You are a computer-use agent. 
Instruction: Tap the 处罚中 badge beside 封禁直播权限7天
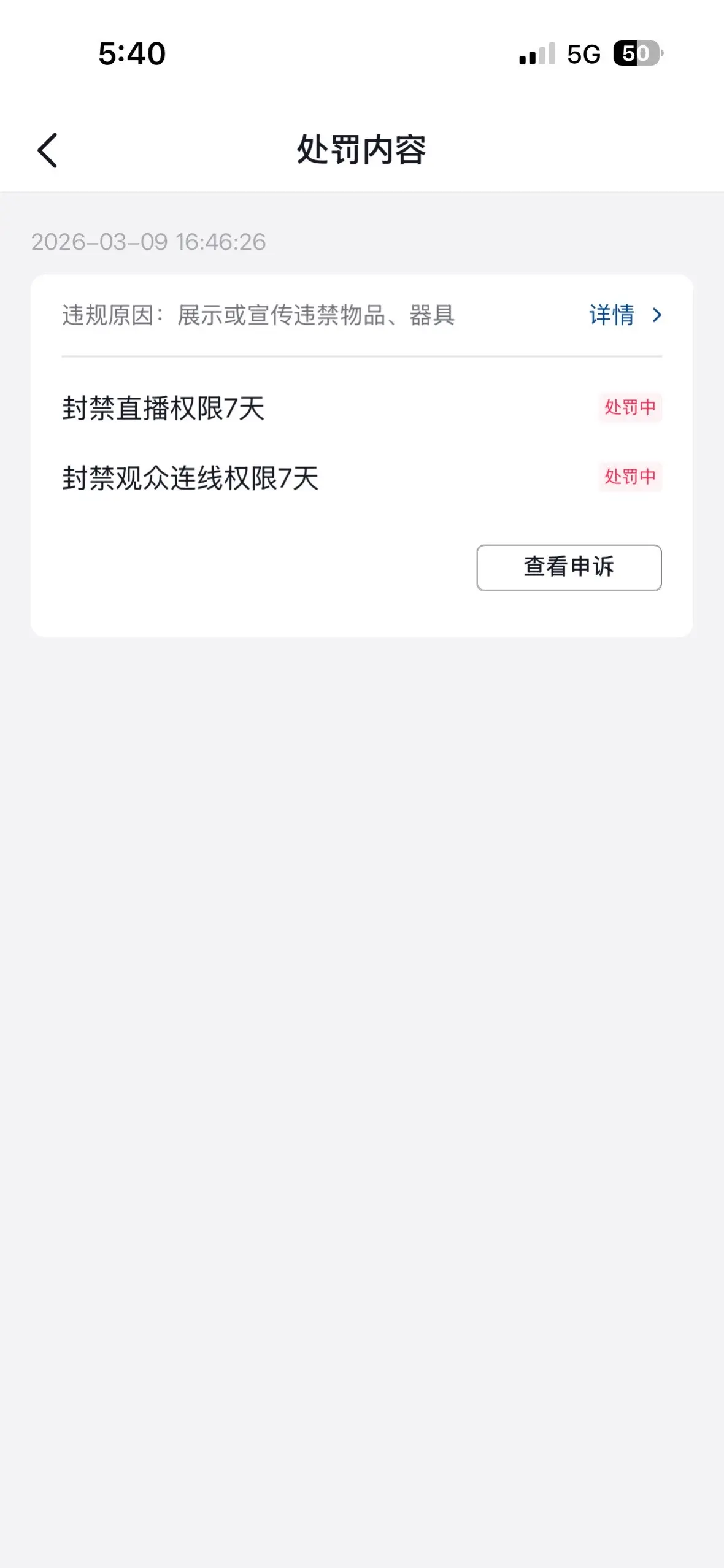(630, 408)
